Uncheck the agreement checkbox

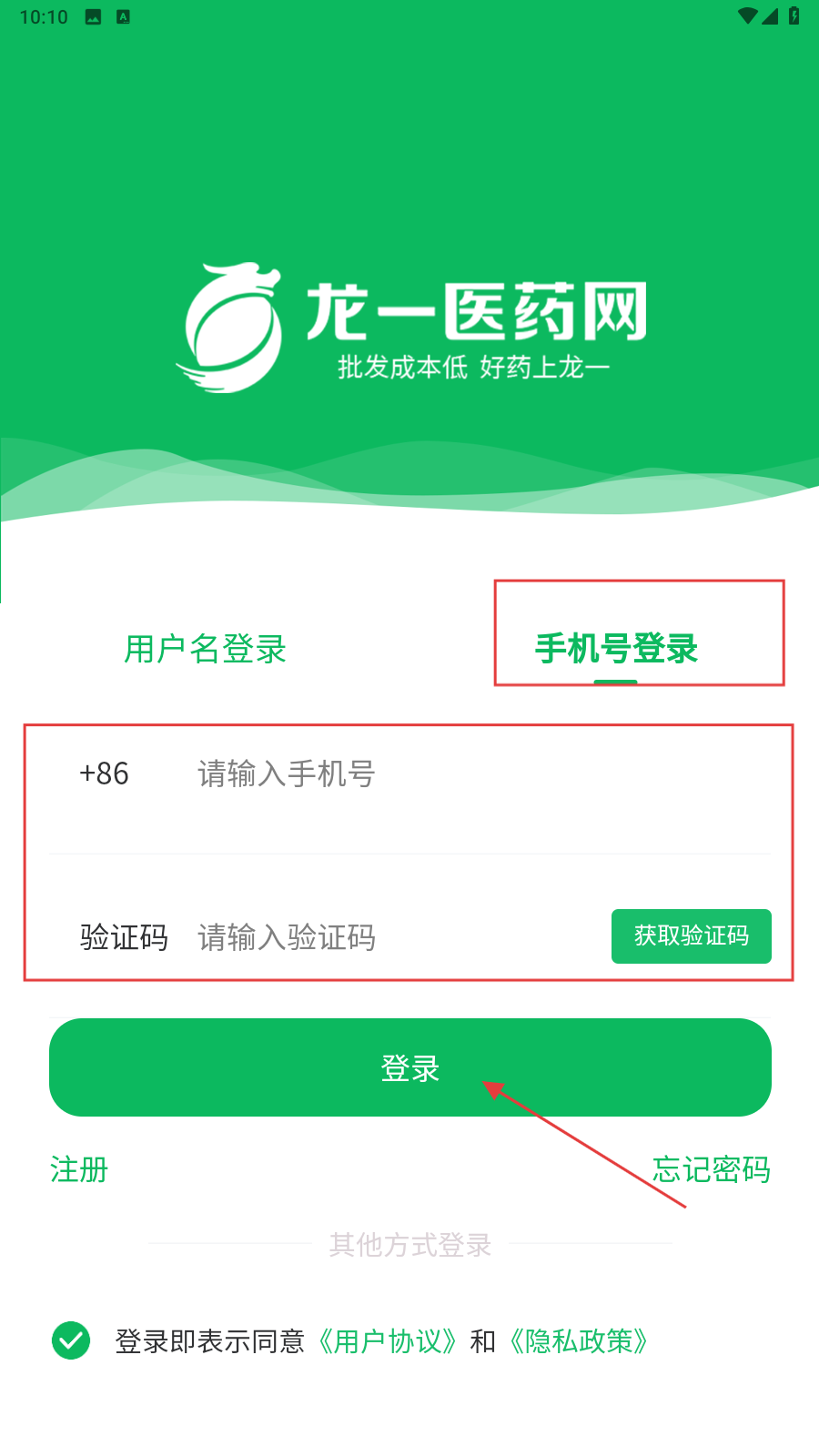tap(71, 1340)
